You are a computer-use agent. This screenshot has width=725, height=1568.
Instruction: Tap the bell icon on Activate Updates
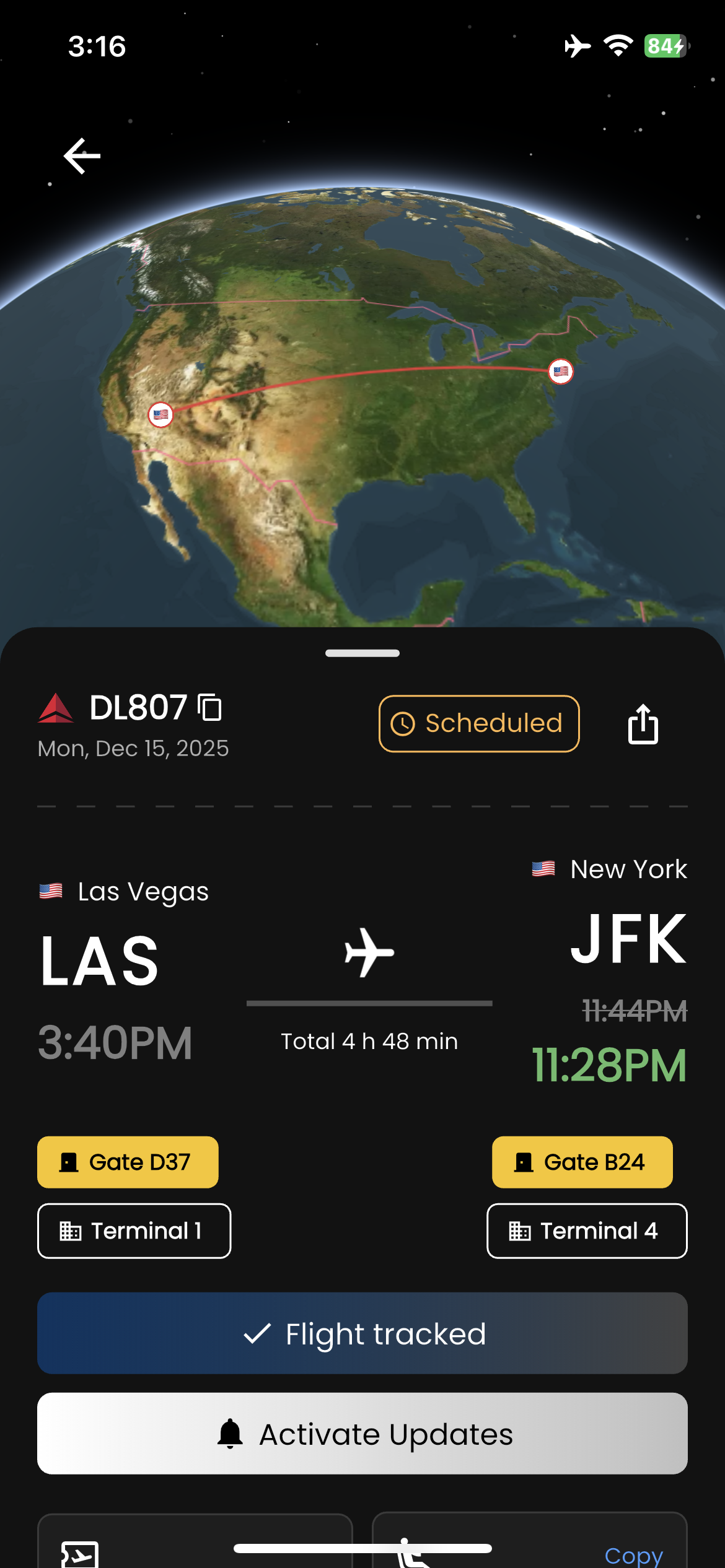click(x=232, y=1434)
